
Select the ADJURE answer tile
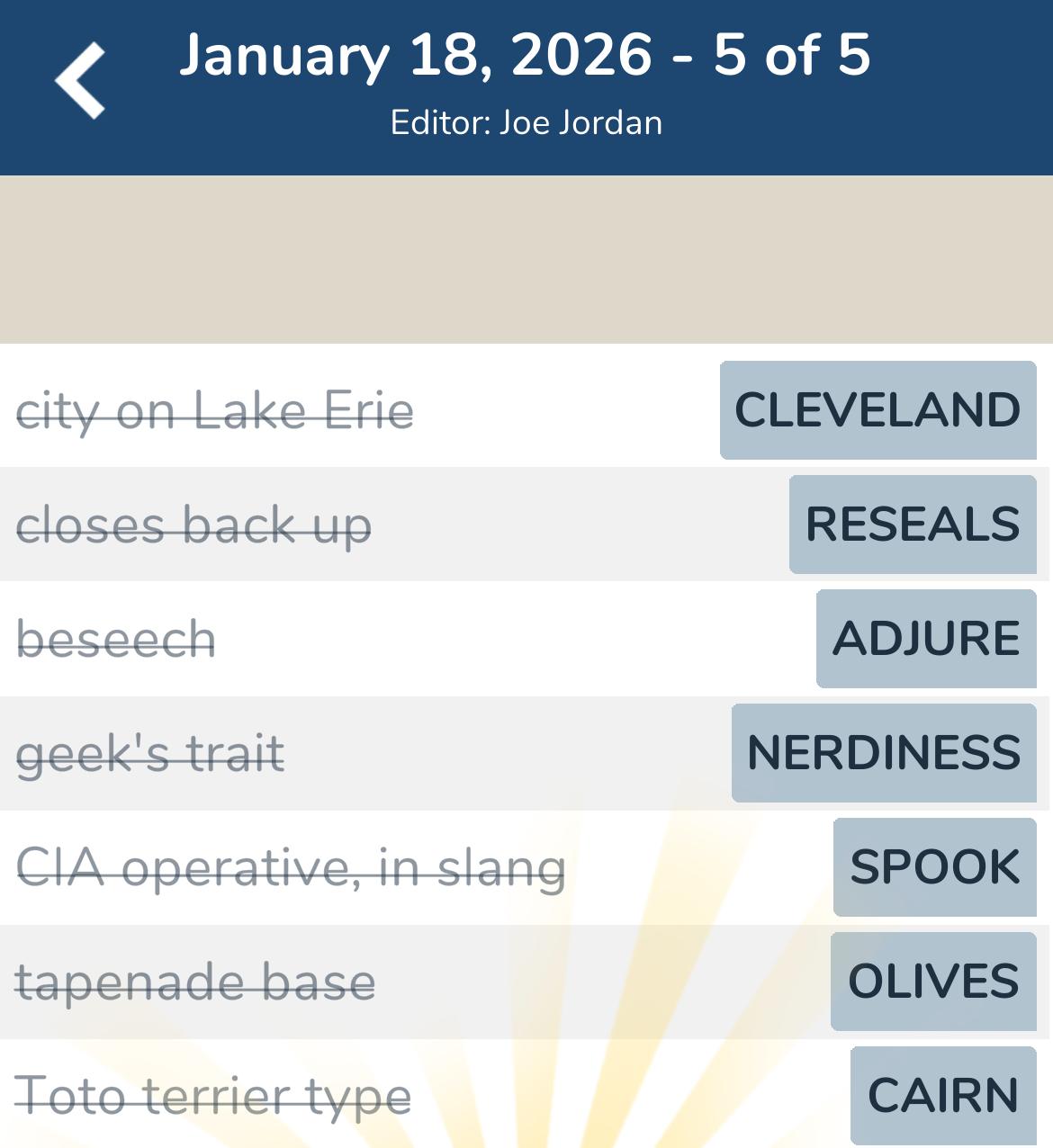925,639
